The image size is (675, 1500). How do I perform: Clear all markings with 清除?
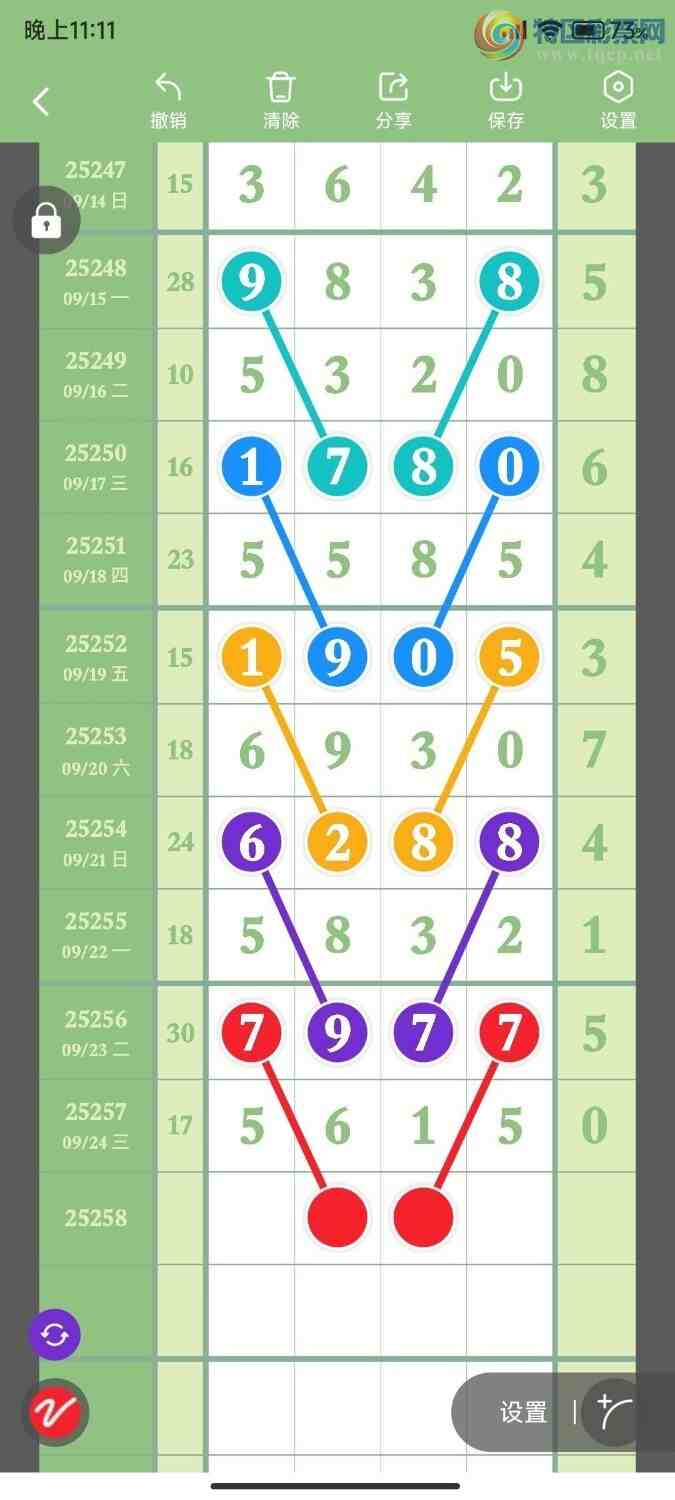[281, 101]
